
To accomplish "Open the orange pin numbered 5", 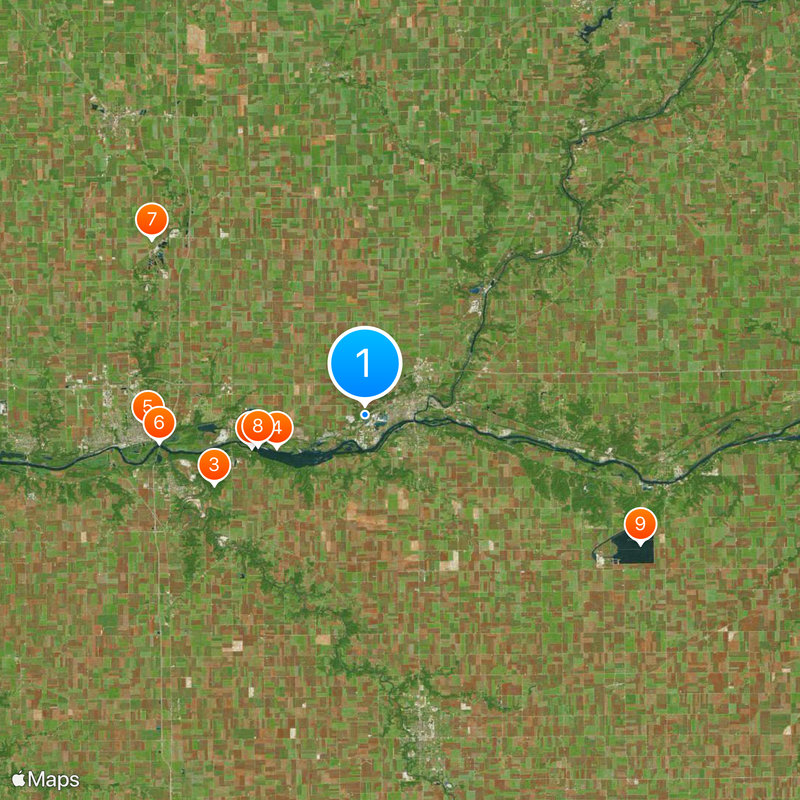I will pos(144,404).
